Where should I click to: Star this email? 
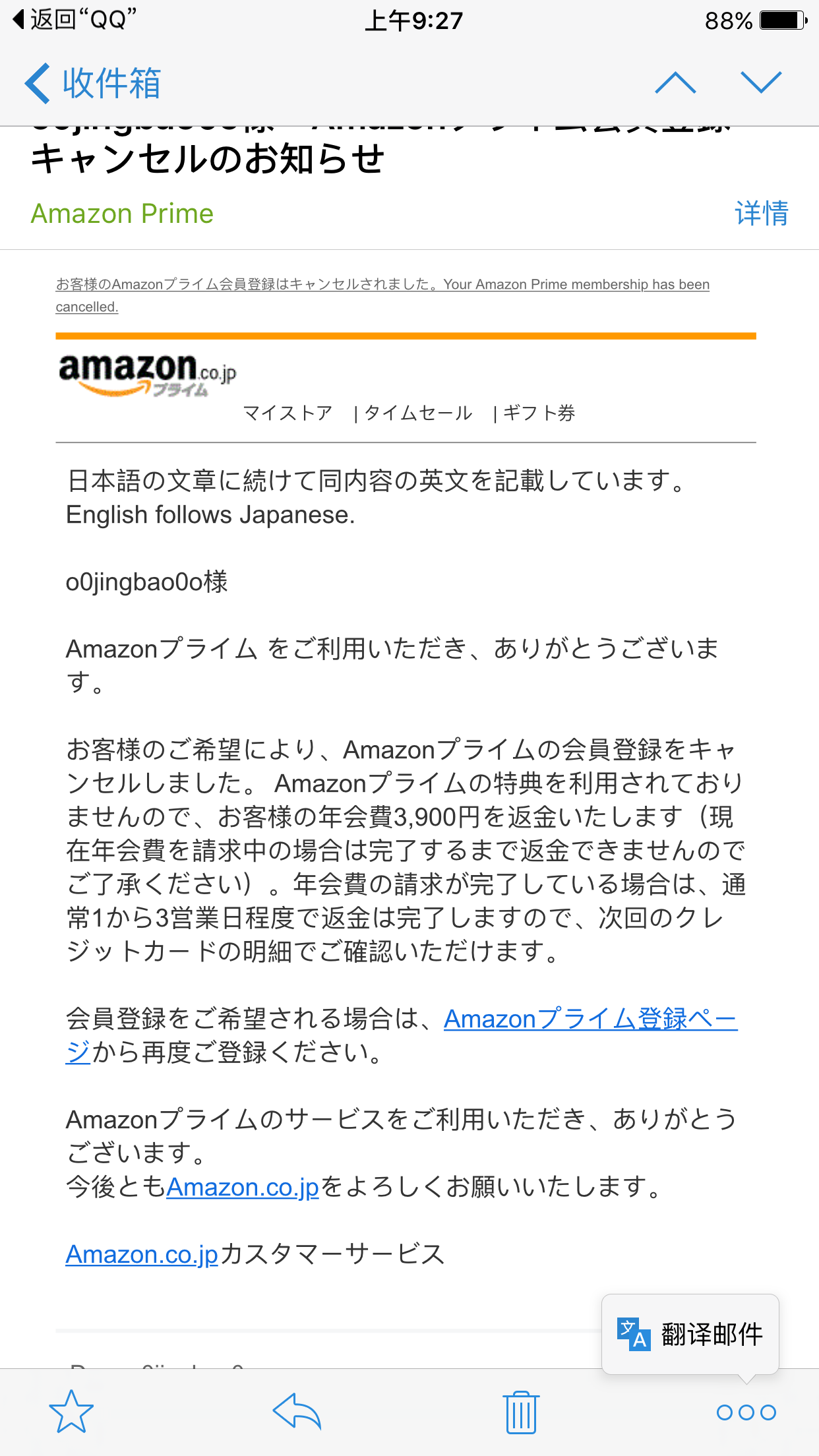(71, 1411)
